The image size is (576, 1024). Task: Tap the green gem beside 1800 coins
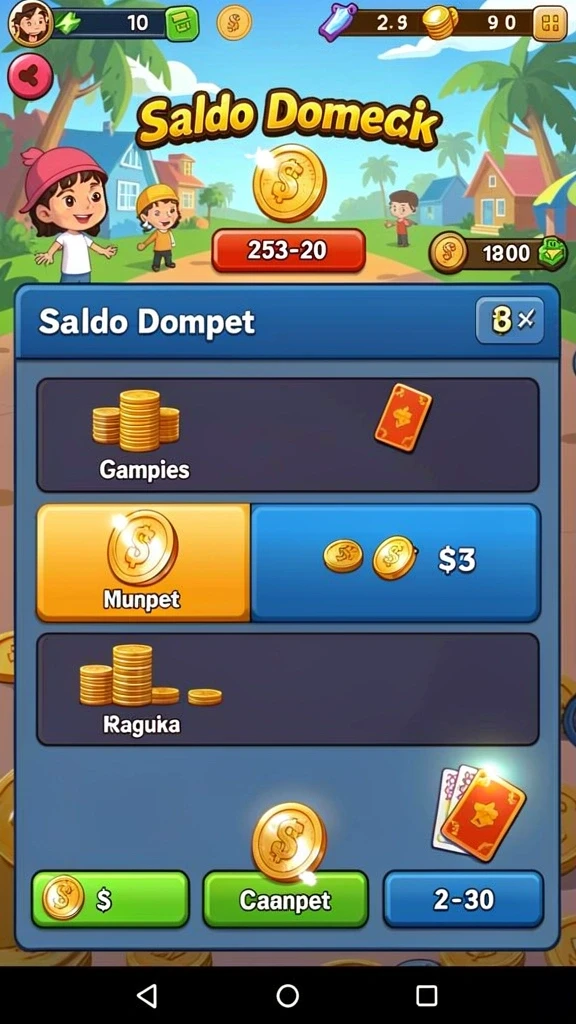[x=552, y=253]
